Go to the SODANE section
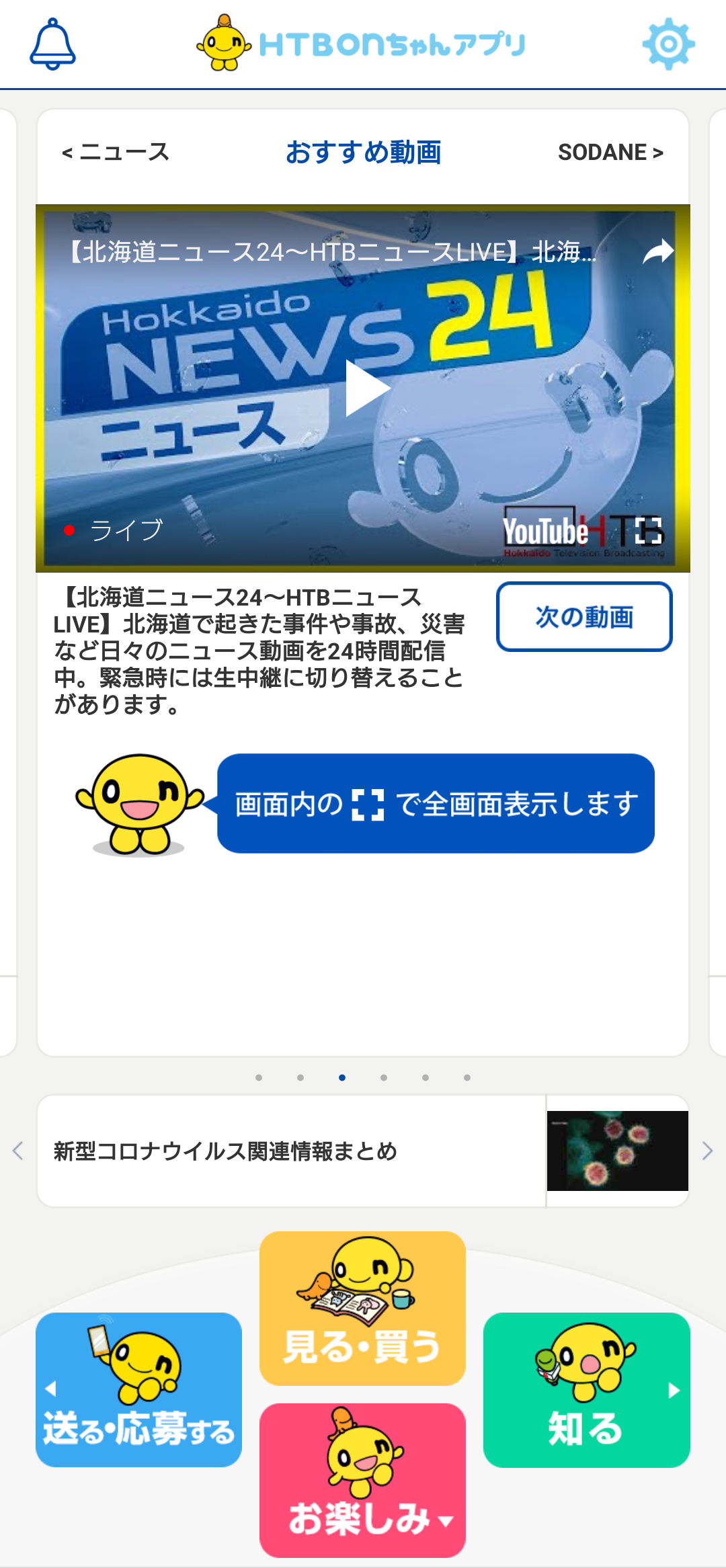 tap(610, 153)
